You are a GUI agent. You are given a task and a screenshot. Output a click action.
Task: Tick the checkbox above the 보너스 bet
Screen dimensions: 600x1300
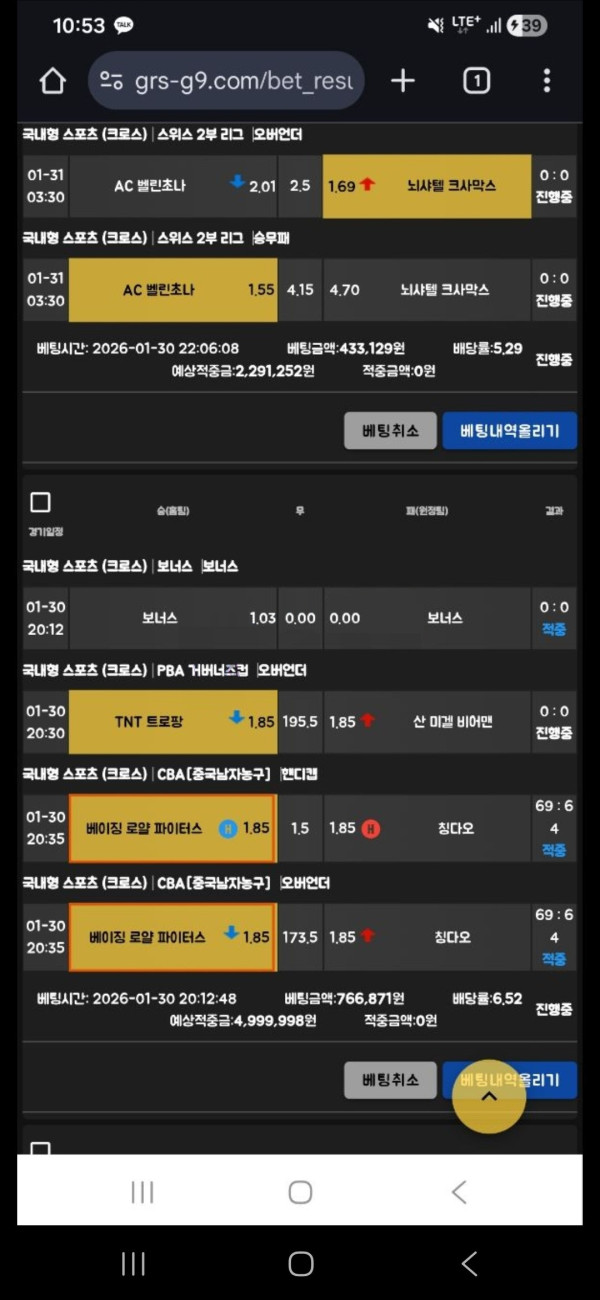click(x=41, y=502)
